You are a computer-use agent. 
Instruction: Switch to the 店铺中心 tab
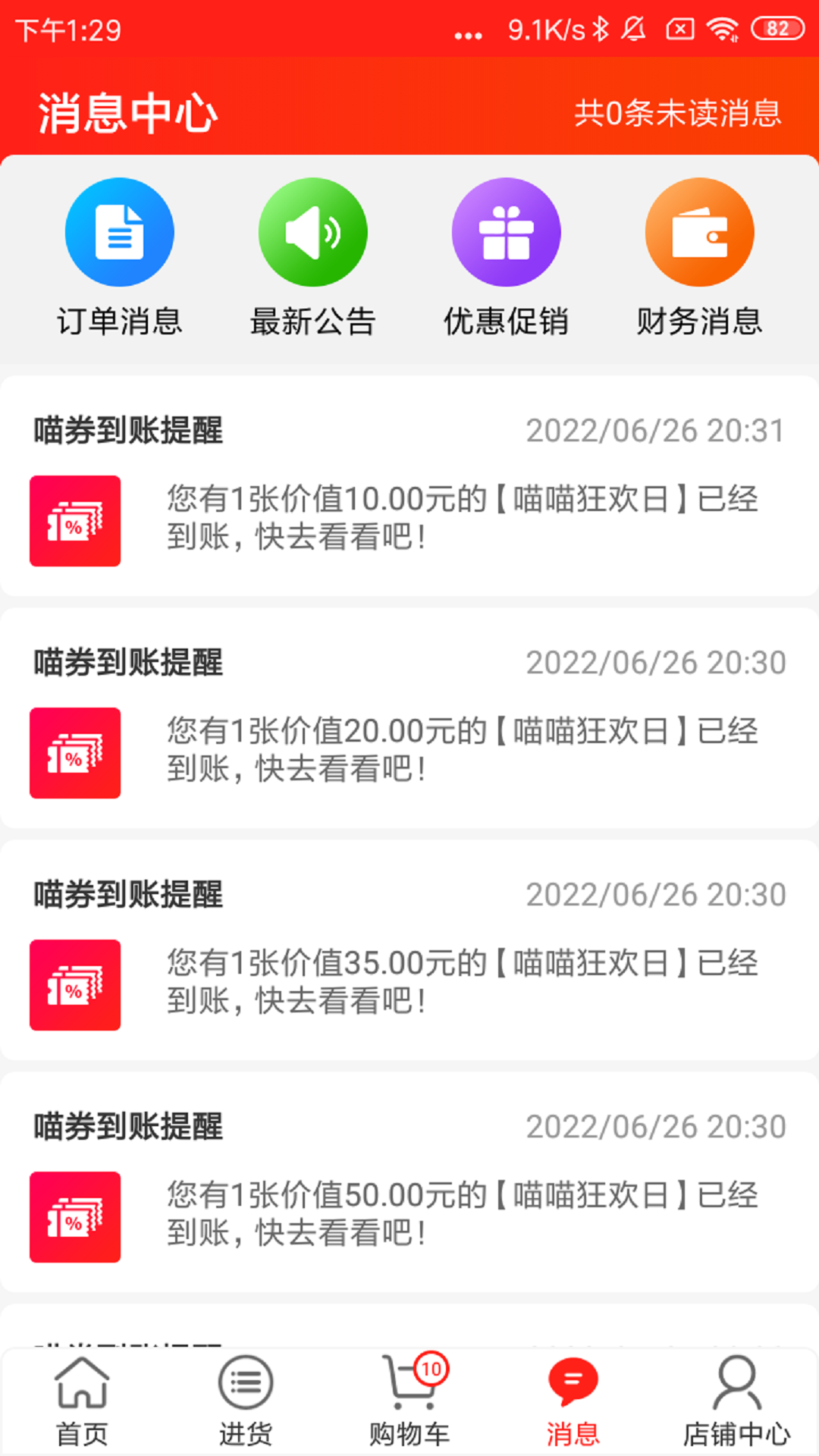(x=736, y=1401)
